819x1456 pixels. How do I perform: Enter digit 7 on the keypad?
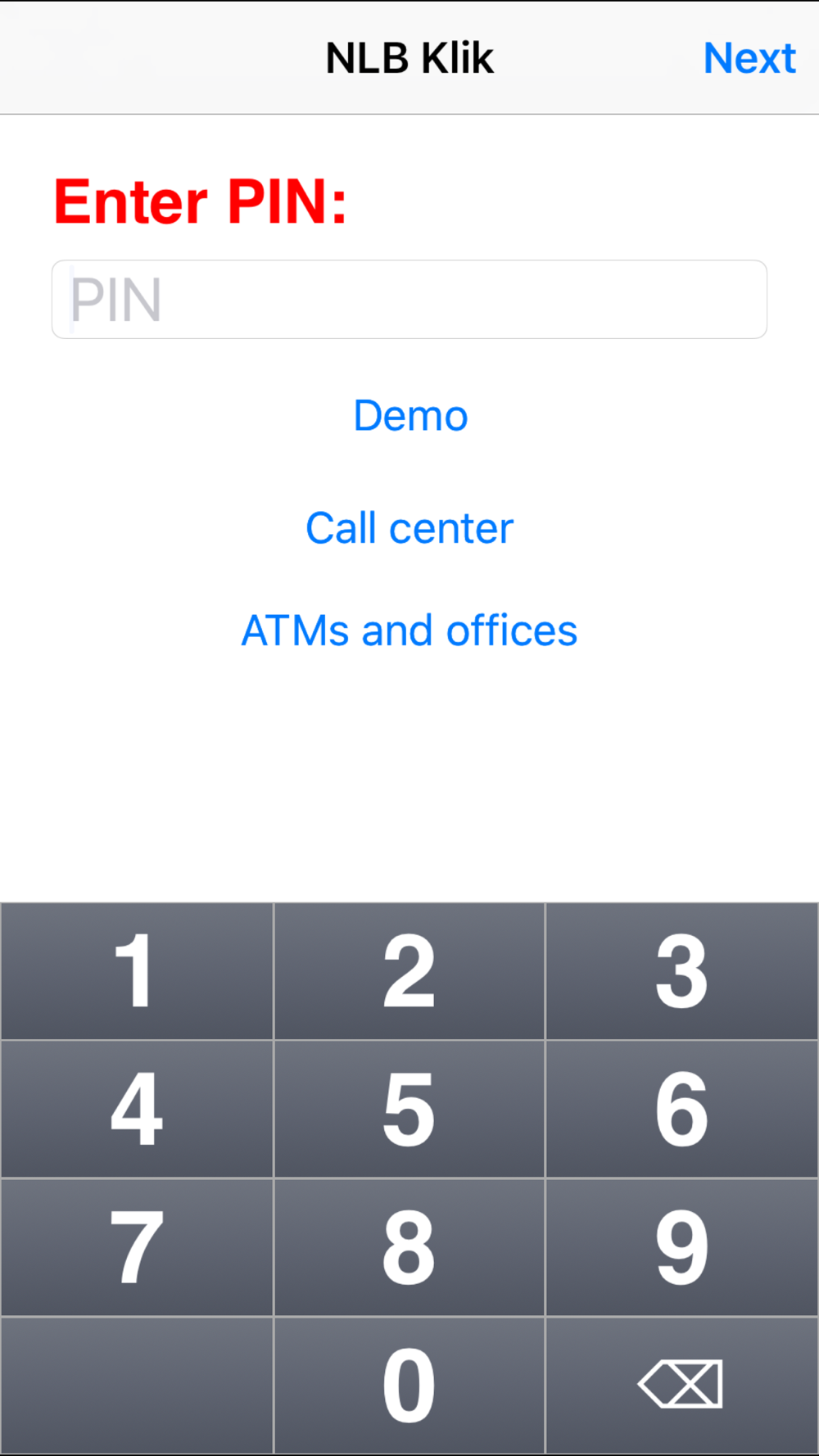click(x=137, y=1248)
